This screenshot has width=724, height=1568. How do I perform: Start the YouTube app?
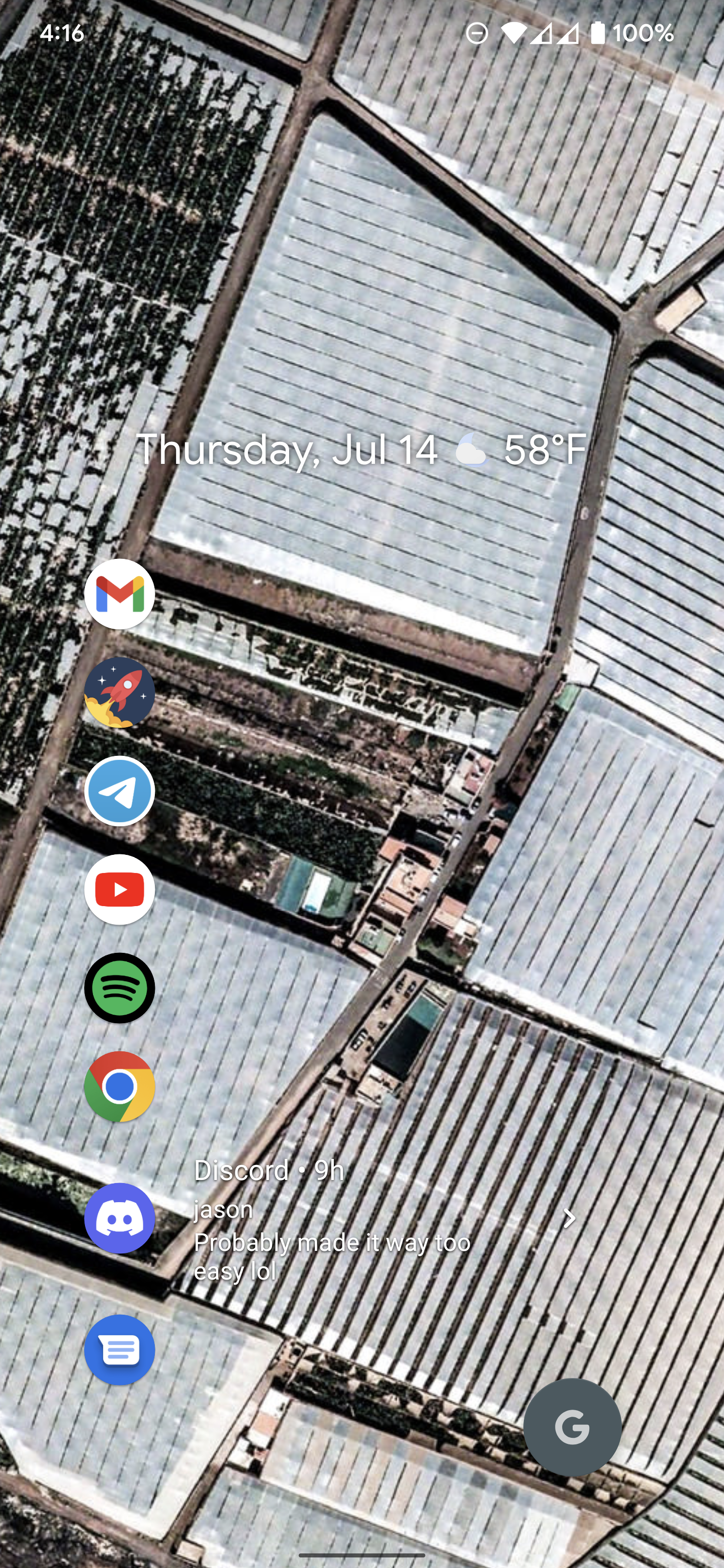coord(120,889)
